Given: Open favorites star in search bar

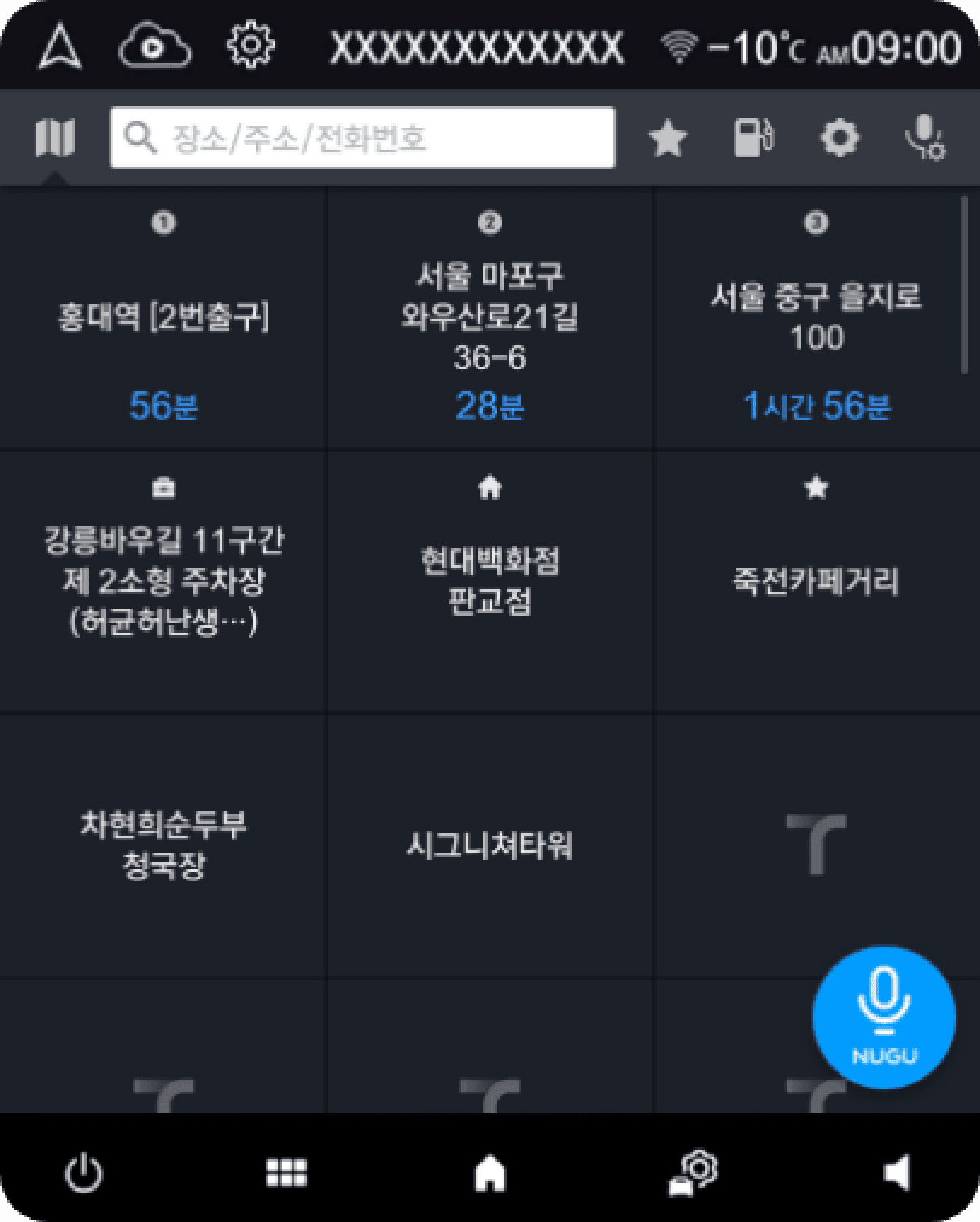Looking at the screenshot, I should pyautogui.click(x=668, y=138).
